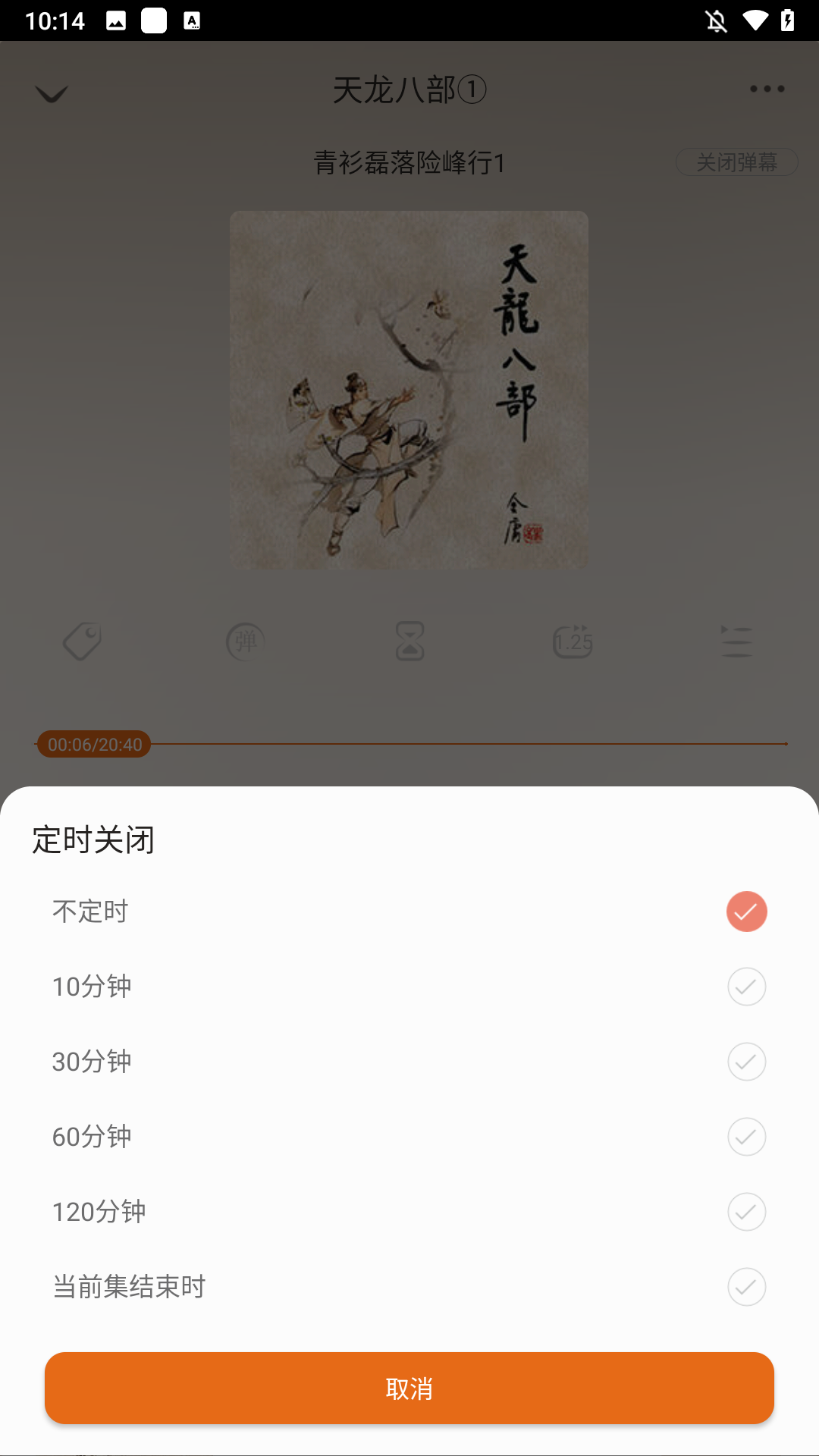Select the 30分钟 sleep timer
Screen dimensions: 819x1456
[409, 1061]
